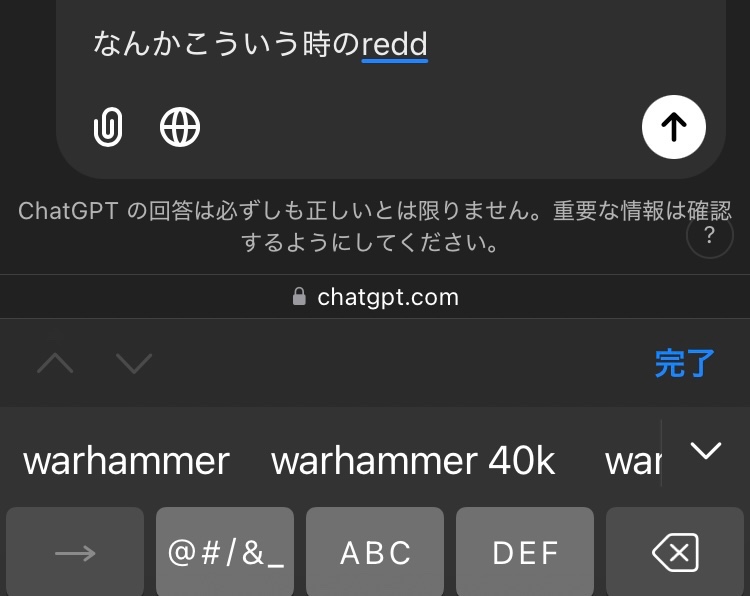The width and height of the screenshot is (750, 596).
Task: Hit the backspace key
Action: [675, 552]
